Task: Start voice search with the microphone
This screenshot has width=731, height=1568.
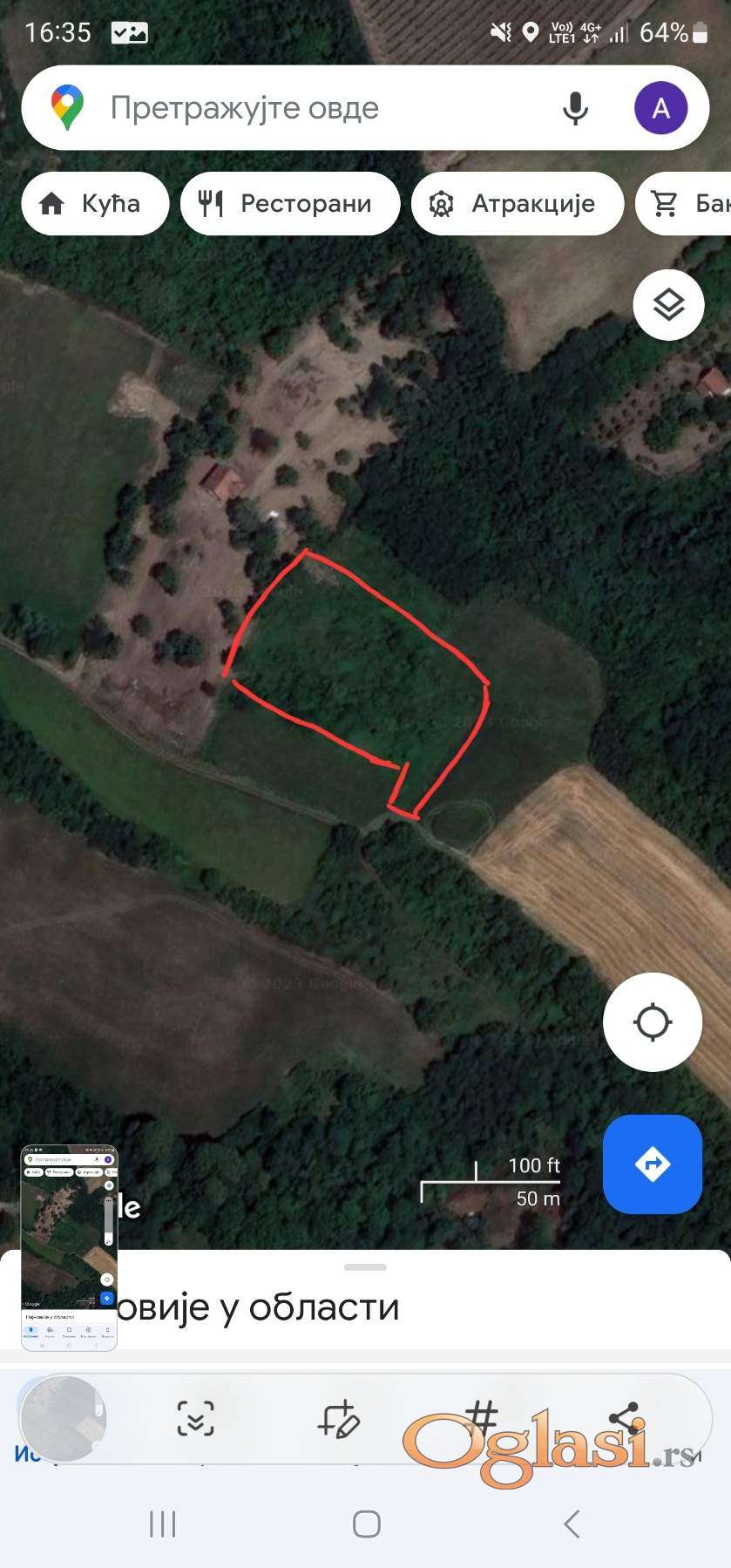Action: coord(575,108)
